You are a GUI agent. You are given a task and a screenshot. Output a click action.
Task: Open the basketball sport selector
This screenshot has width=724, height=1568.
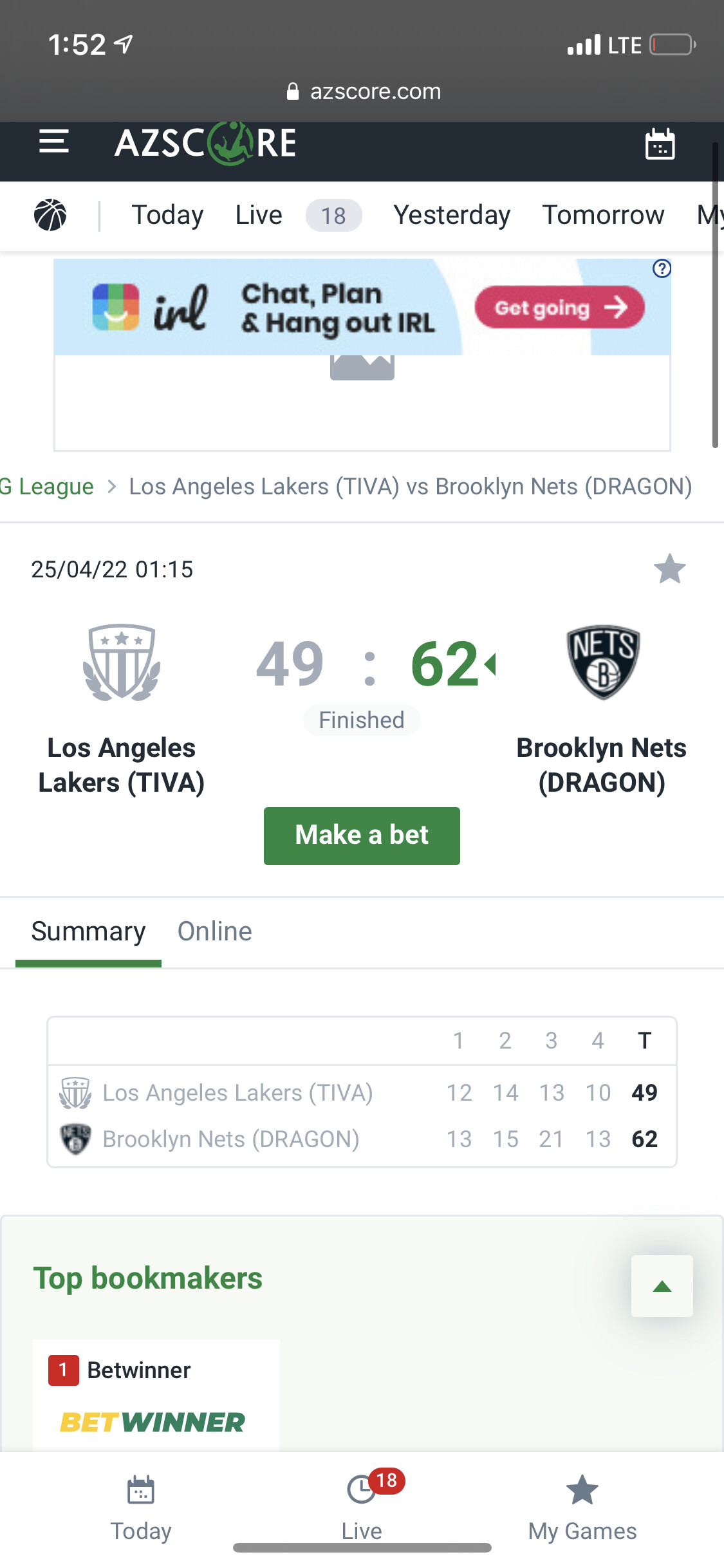click(50, 215)
